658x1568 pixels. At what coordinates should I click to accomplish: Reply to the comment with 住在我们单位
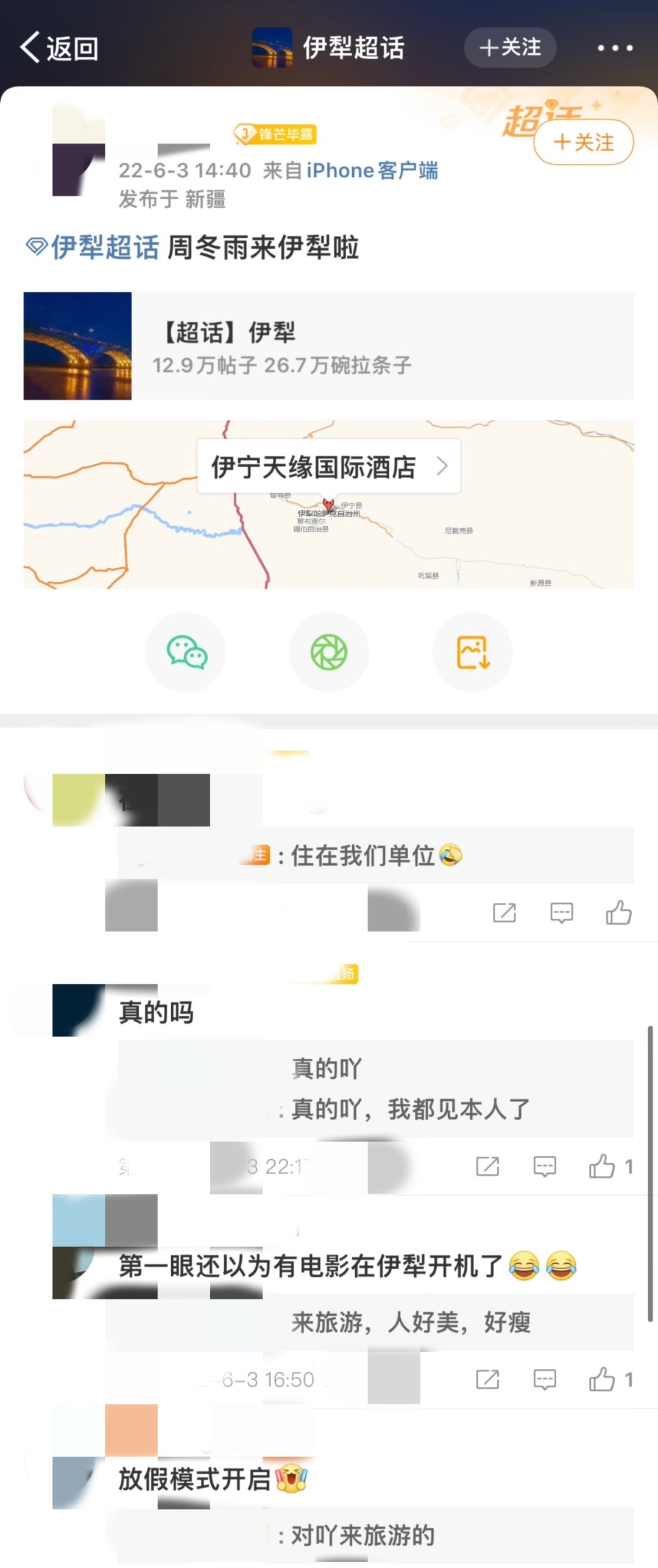561,913
